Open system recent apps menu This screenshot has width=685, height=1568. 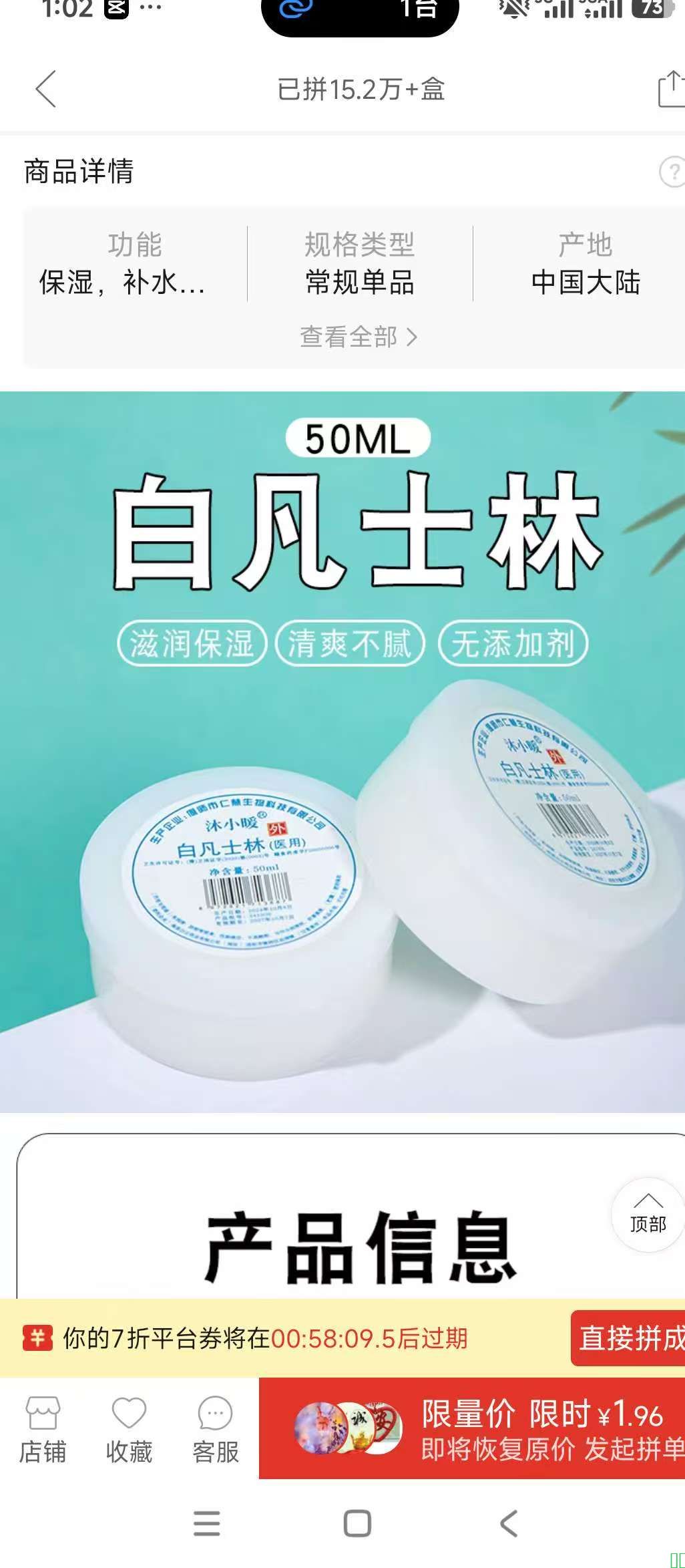click(206, 1524)
